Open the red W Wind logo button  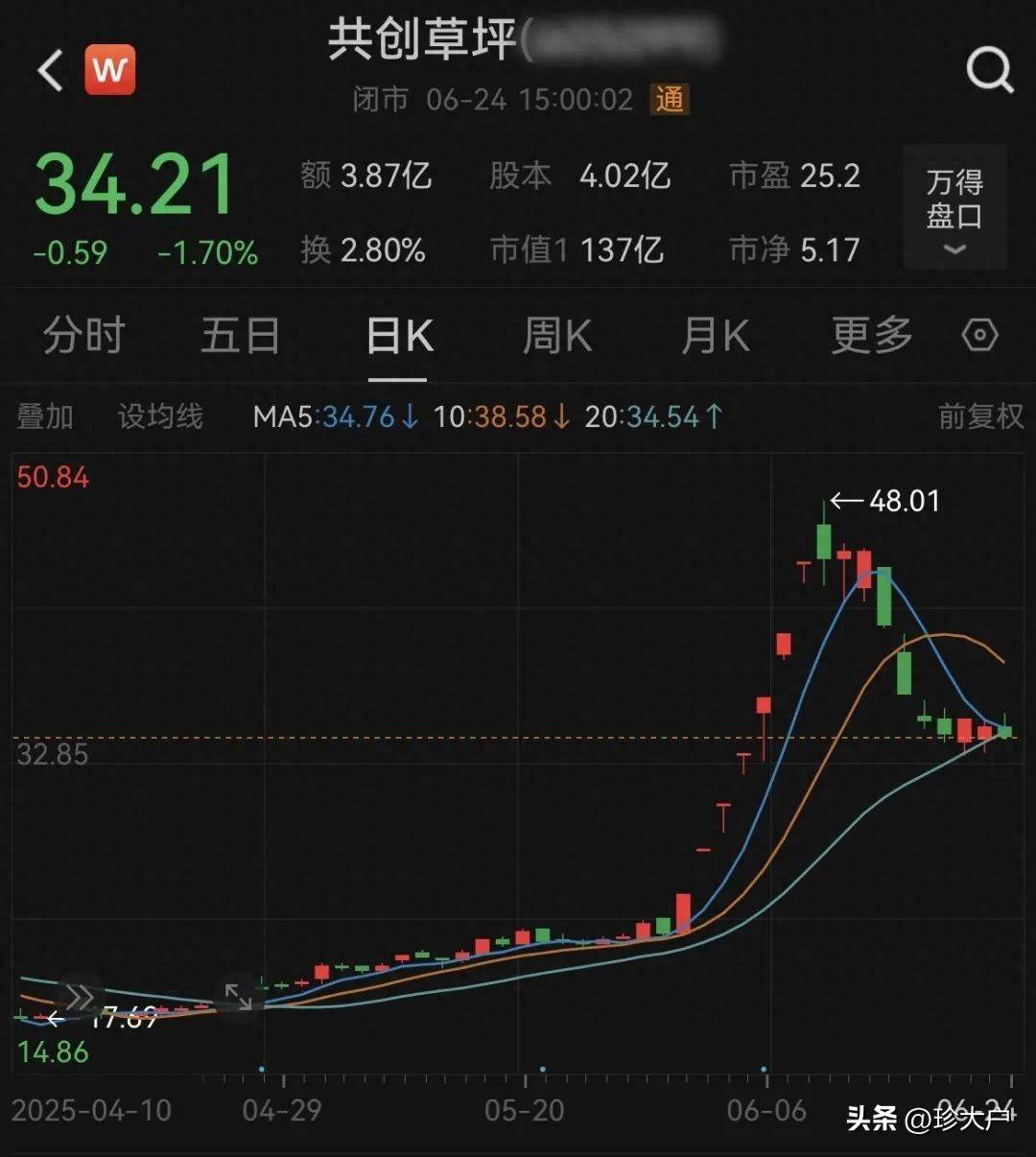tap(109, 70)
